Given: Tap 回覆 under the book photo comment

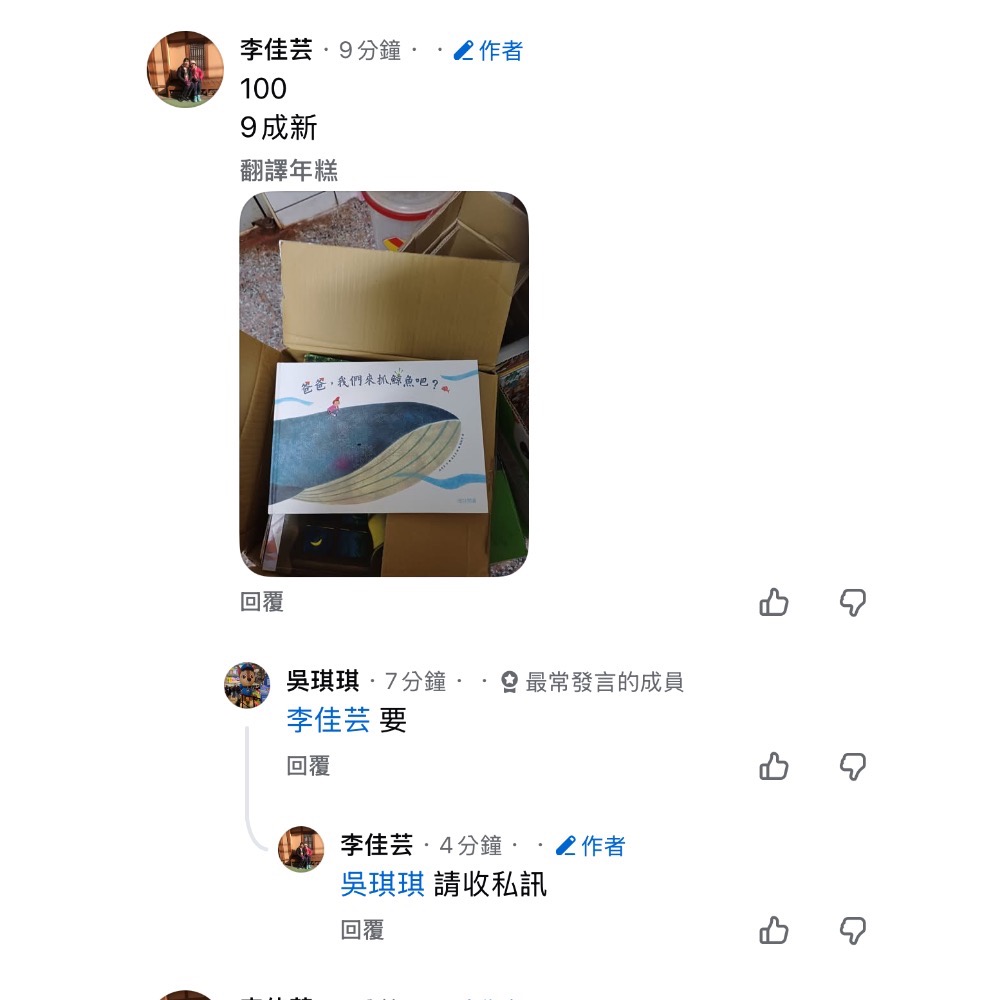Looking at the screenshot, I should [x=262, y=602].
